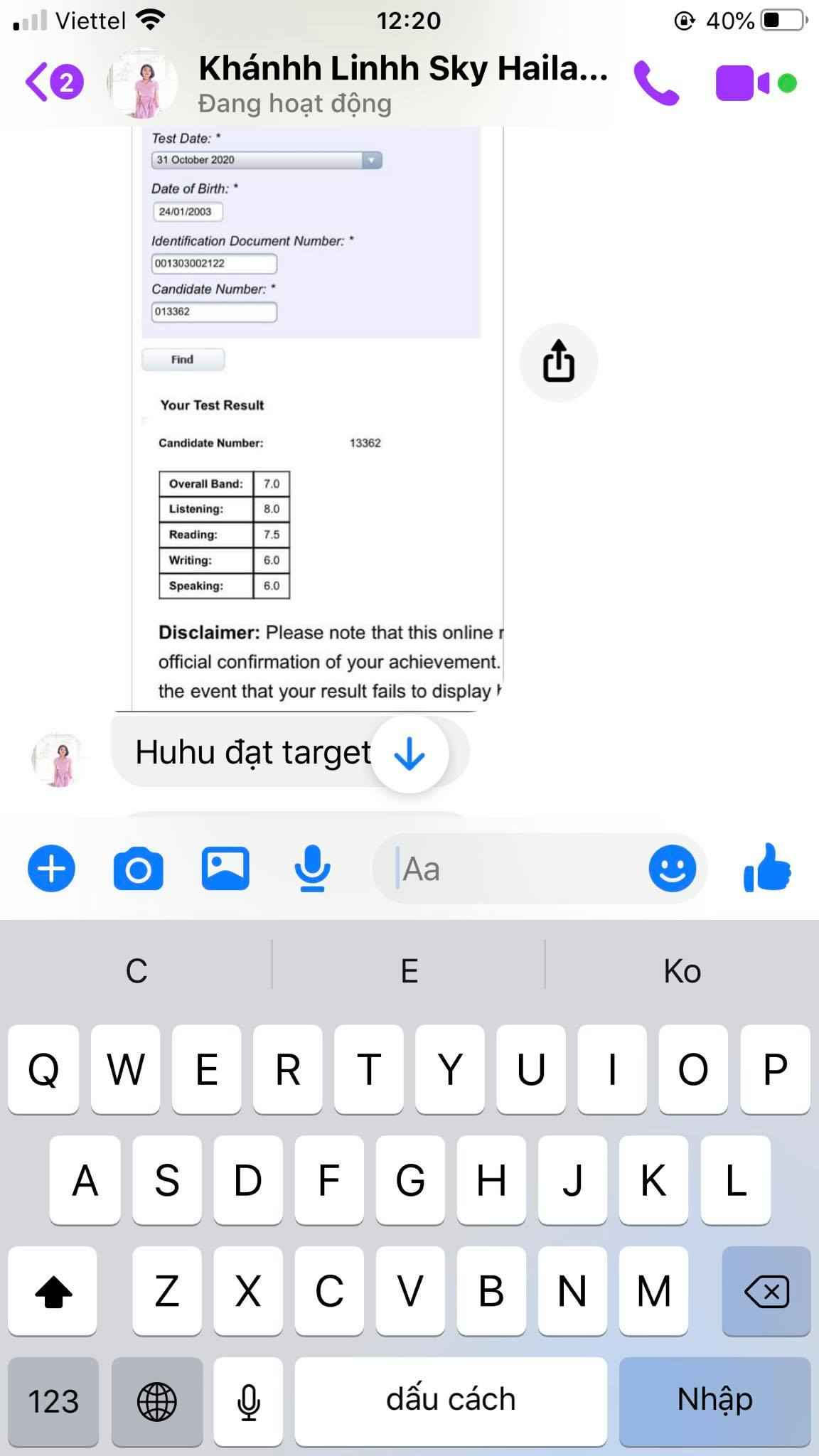Image resolution: width=819 pixels, height=1456 pixels.
Task: Start keyboard dictation with the microphone key
Action: point(248,1401)
